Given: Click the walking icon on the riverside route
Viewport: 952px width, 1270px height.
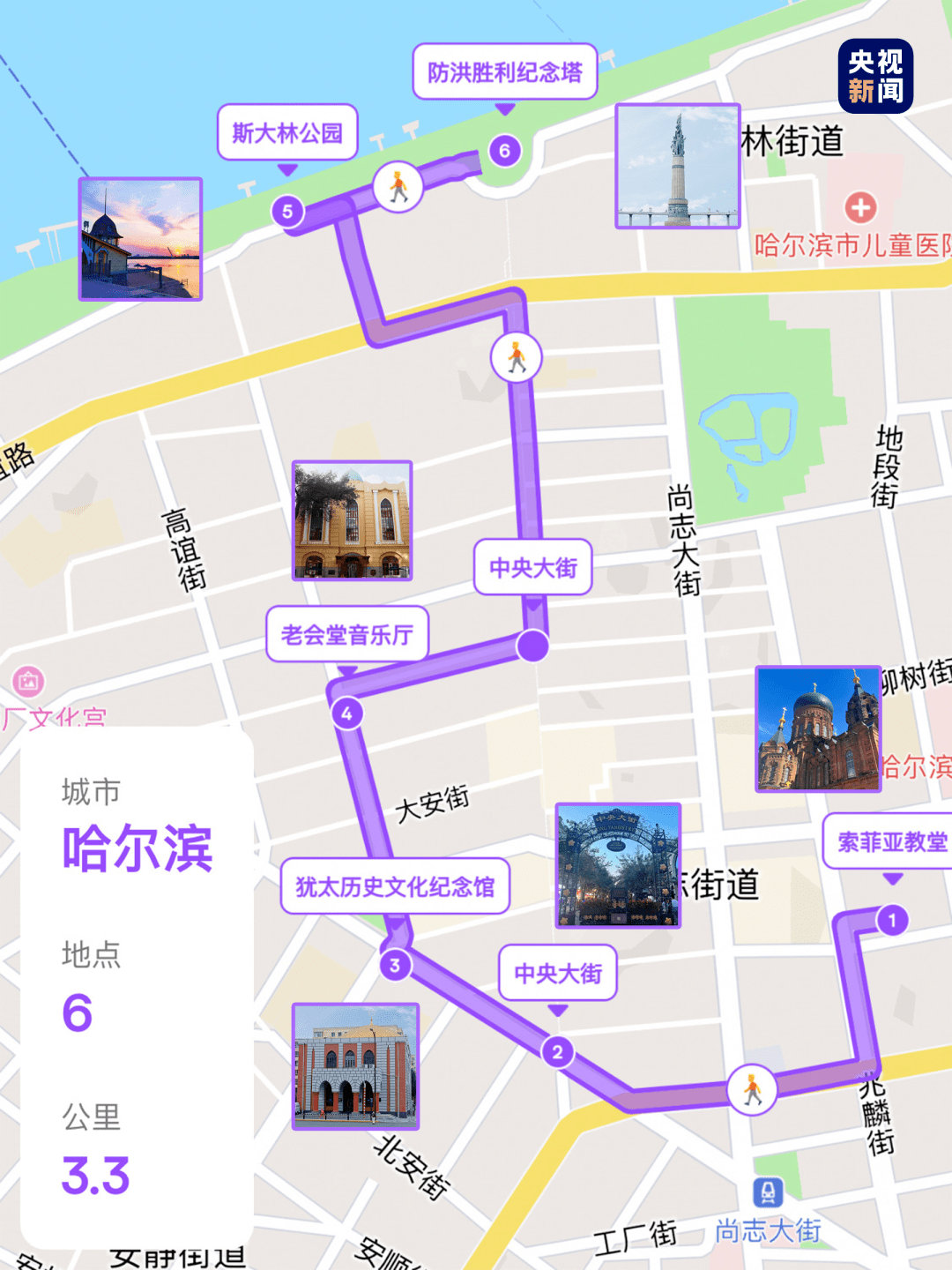Looking at the screenshot, I should pos(518,356).
